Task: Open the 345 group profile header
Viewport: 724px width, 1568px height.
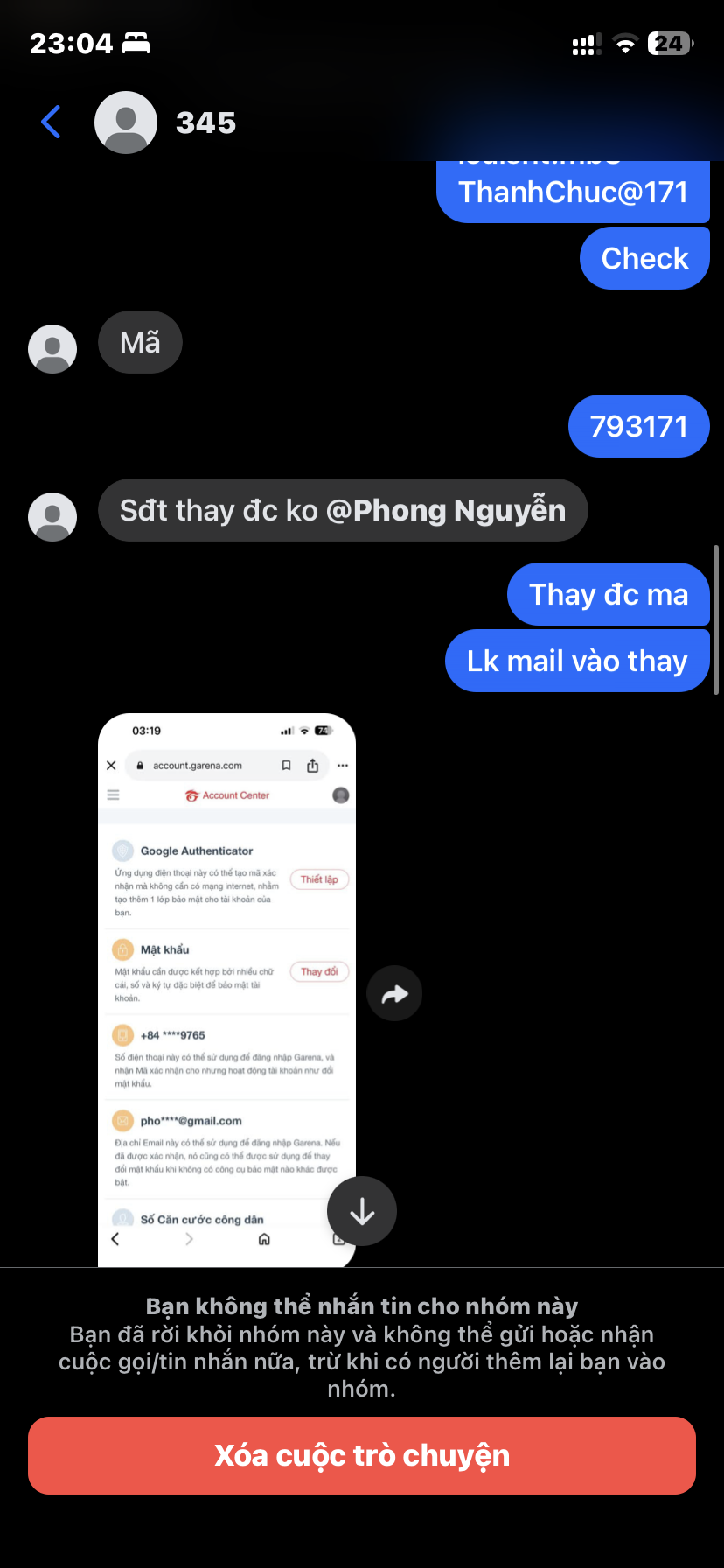Action: (x=205, y=122)
